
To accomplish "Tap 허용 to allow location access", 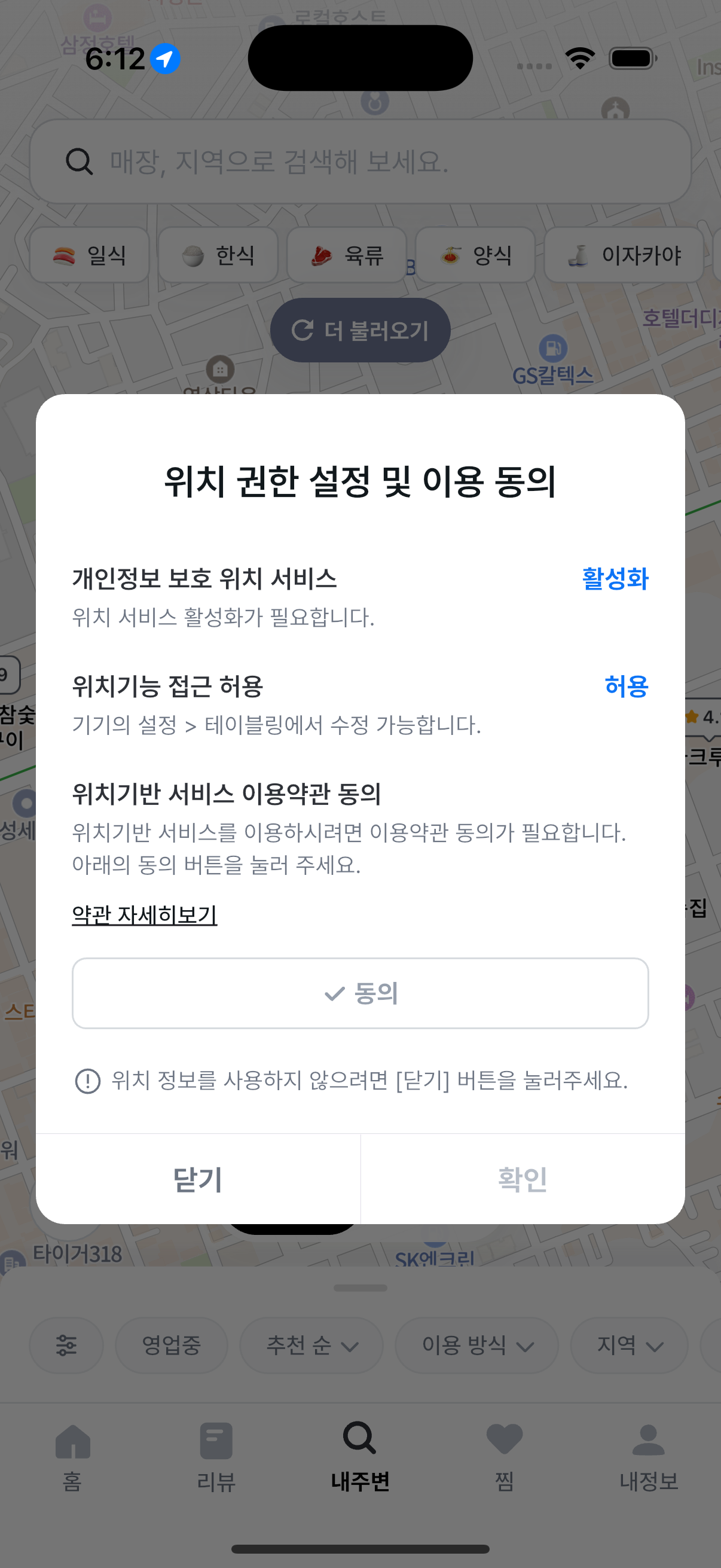I will tap(625, 686).
